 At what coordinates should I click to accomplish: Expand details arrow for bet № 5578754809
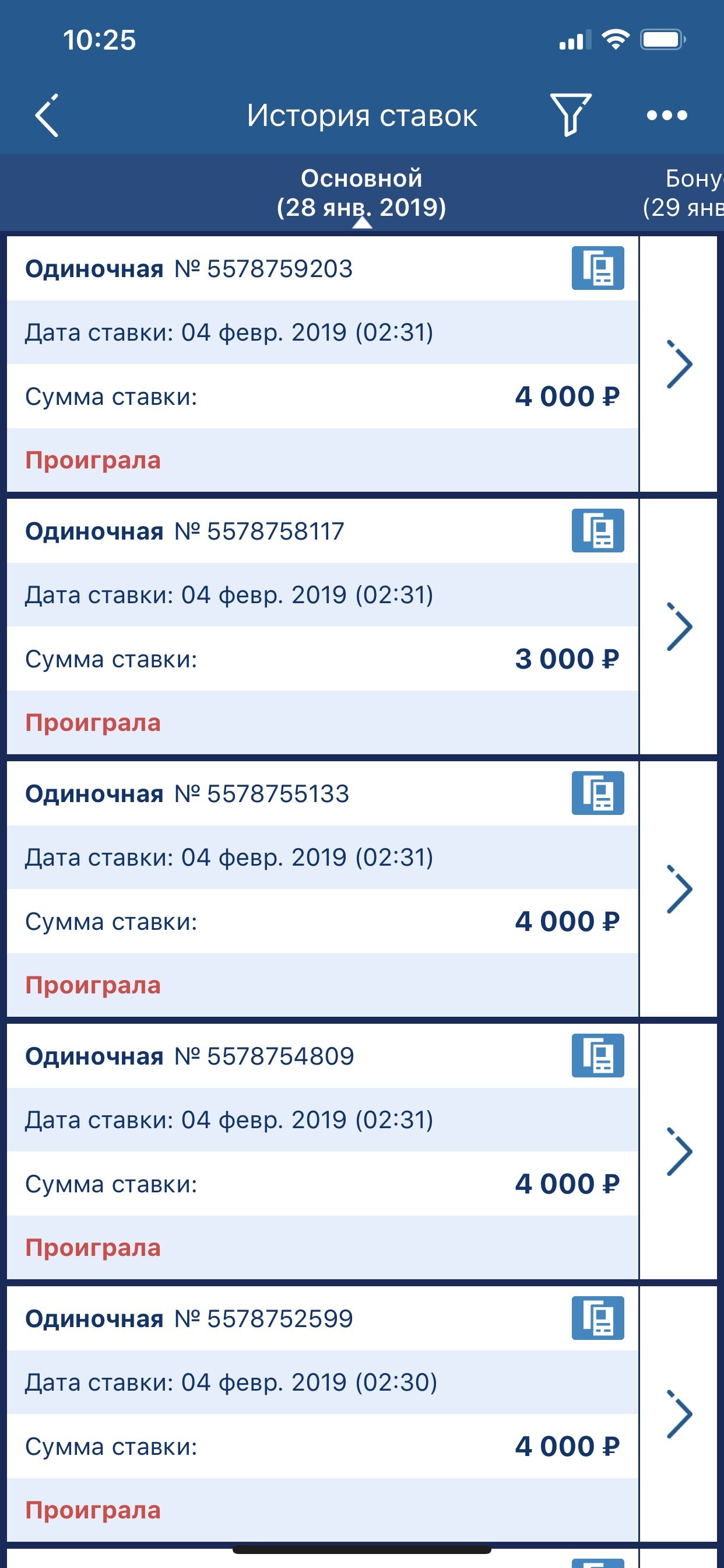[679, 1151]
